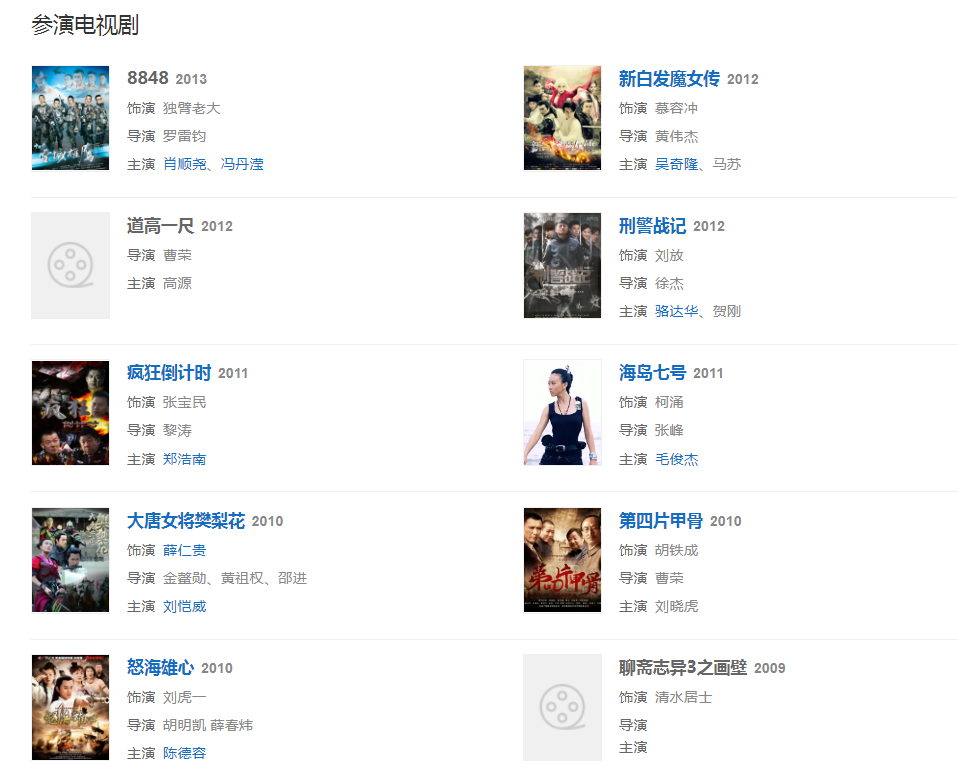The image size is (957, 781).
Task: Open the 大唐女将樊梨花 title link
Action: tap(186, 521)
